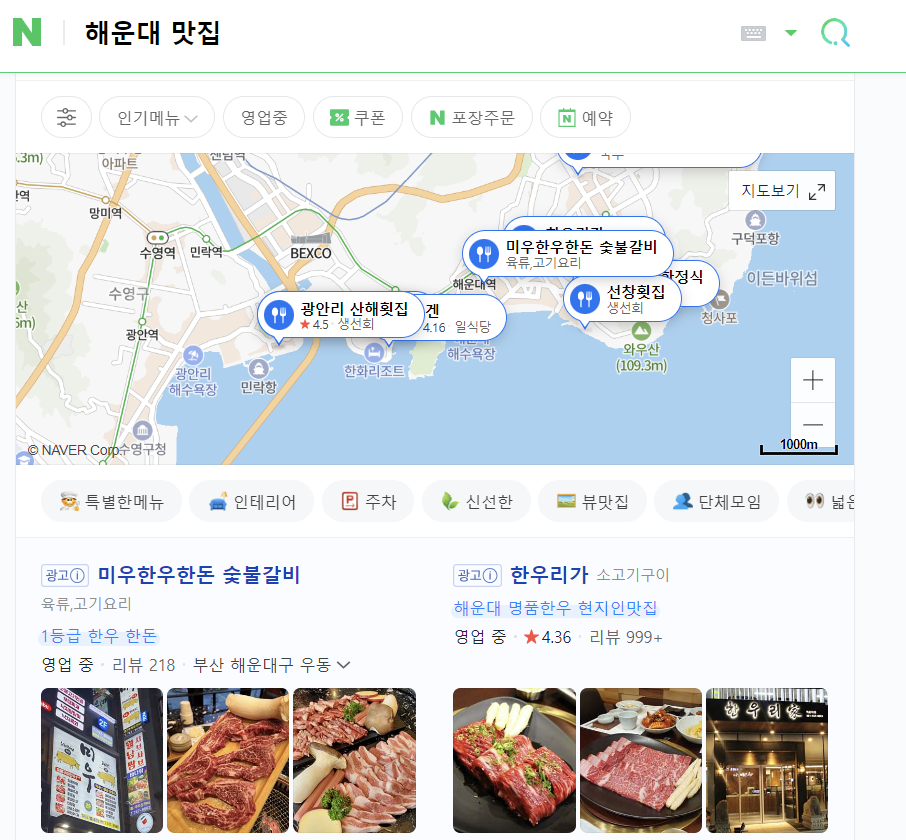Filter by 영업중 restaurants
The image size is (906, 840).
tap(264, 118)
